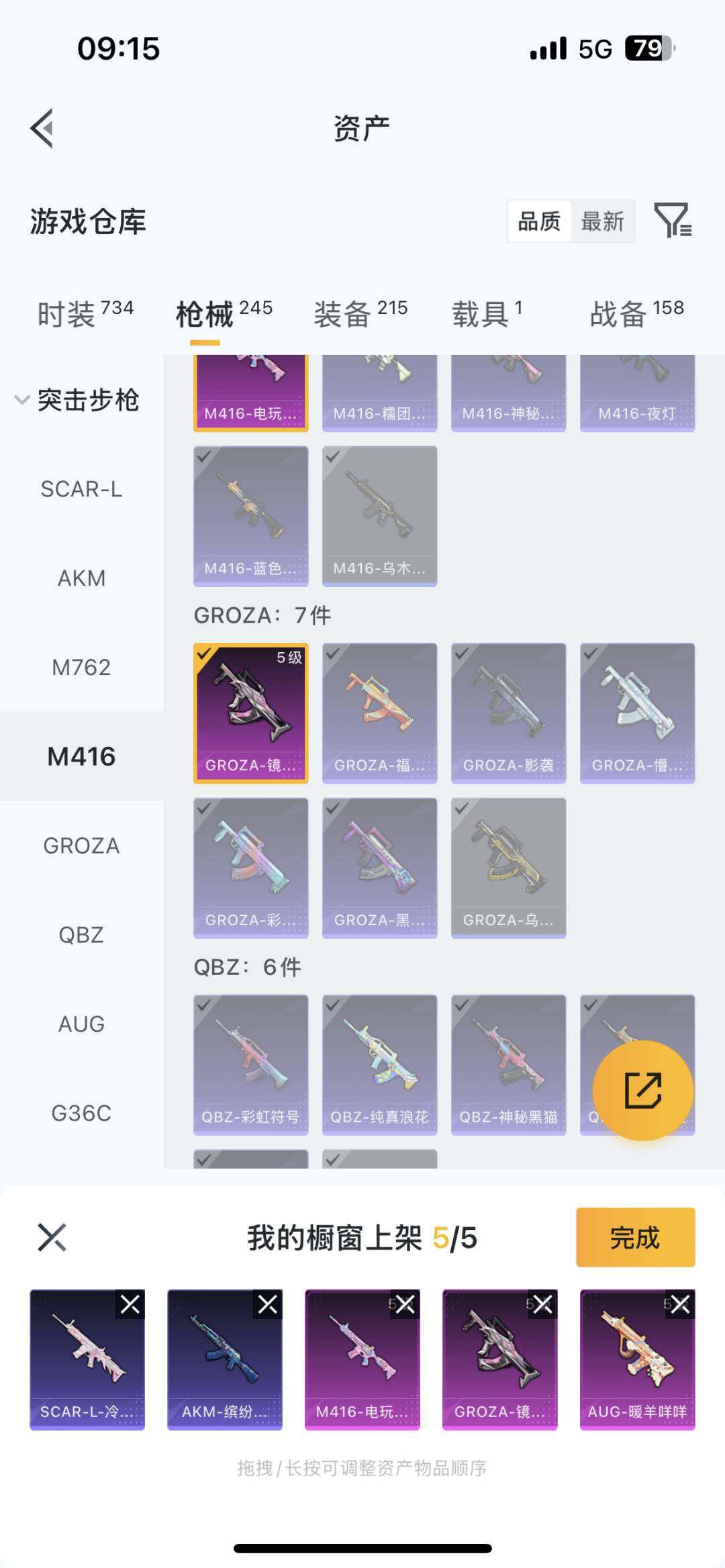725x1568 pixels.
Task: Open the filter icon beside 最新
Action: pos(673,221)
